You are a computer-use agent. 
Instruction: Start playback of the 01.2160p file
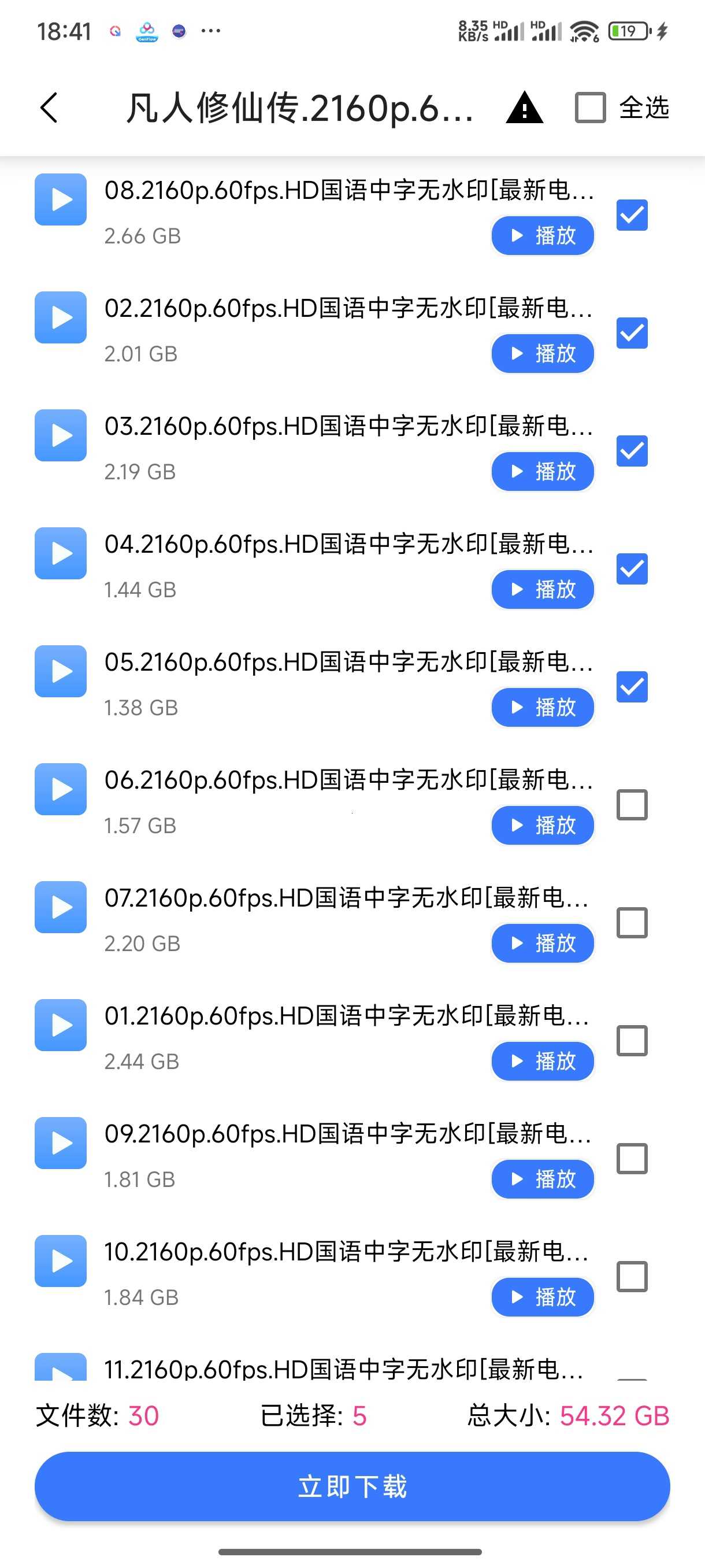tap(543, 1062)
